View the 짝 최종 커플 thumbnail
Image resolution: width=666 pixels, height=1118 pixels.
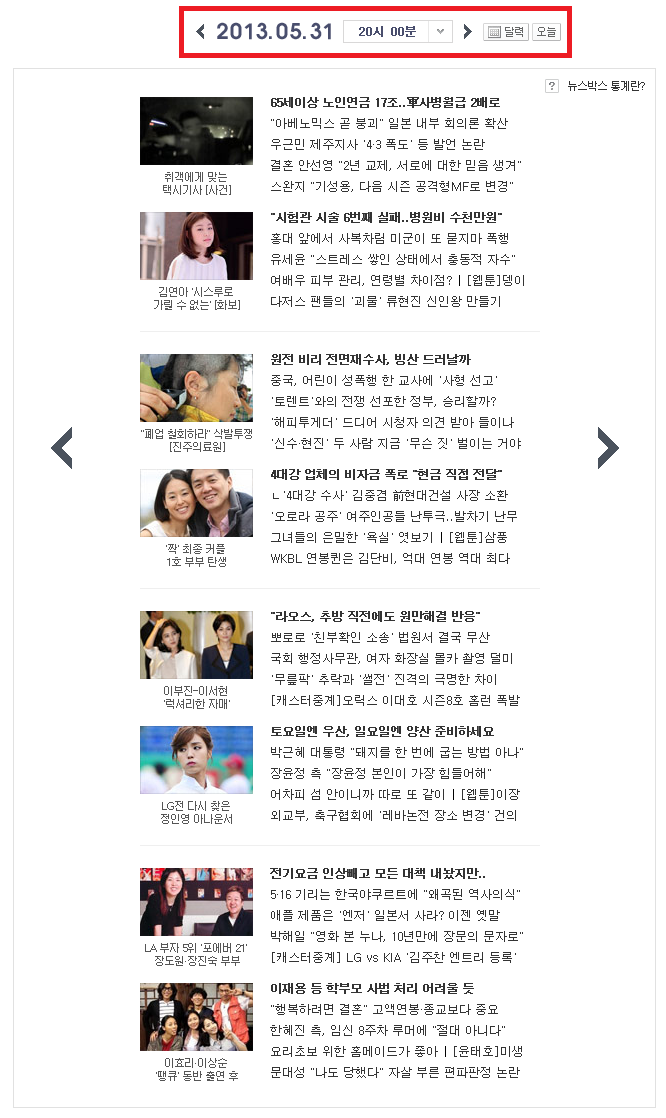pos(196,503)
